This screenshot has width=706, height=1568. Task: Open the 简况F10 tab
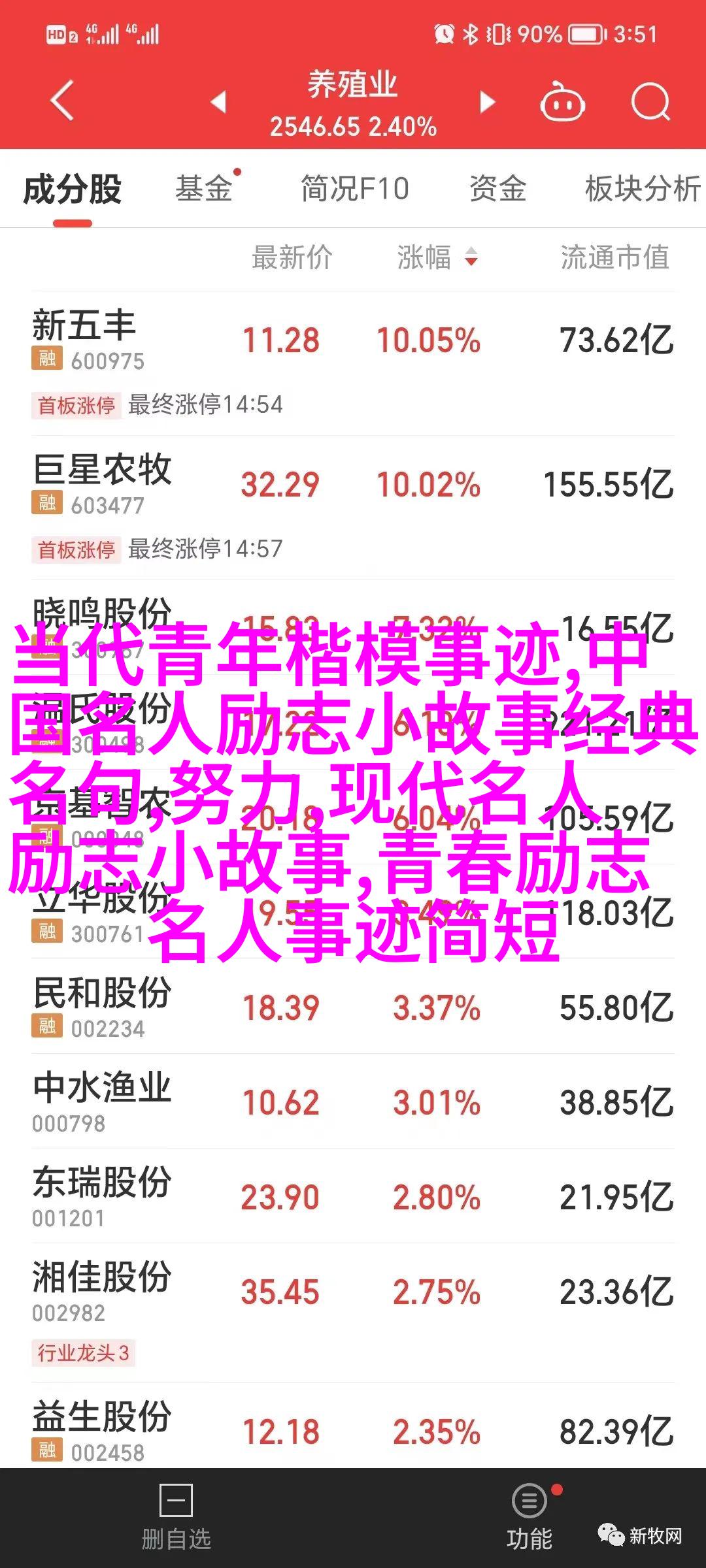click(355, 189)
